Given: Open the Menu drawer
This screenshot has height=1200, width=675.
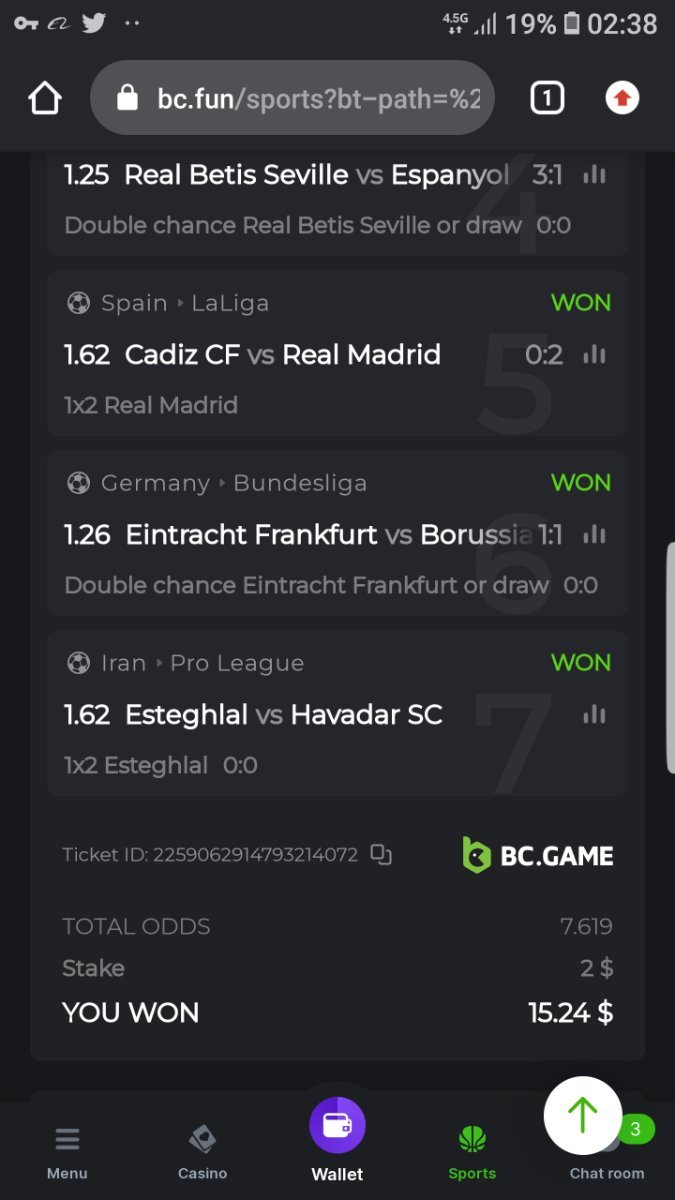Looking at the screenshot, I should [67, 1152].
